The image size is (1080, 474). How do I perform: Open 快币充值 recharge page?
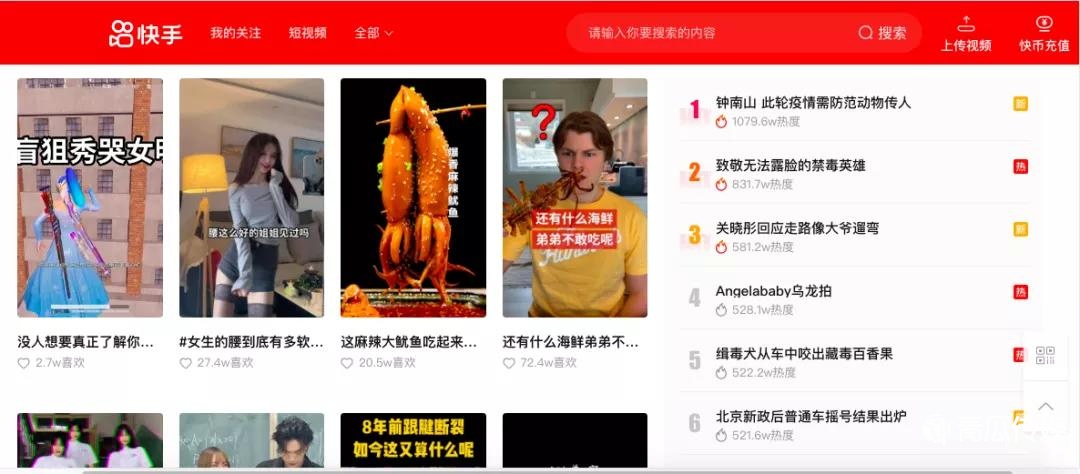(1044, 34)
